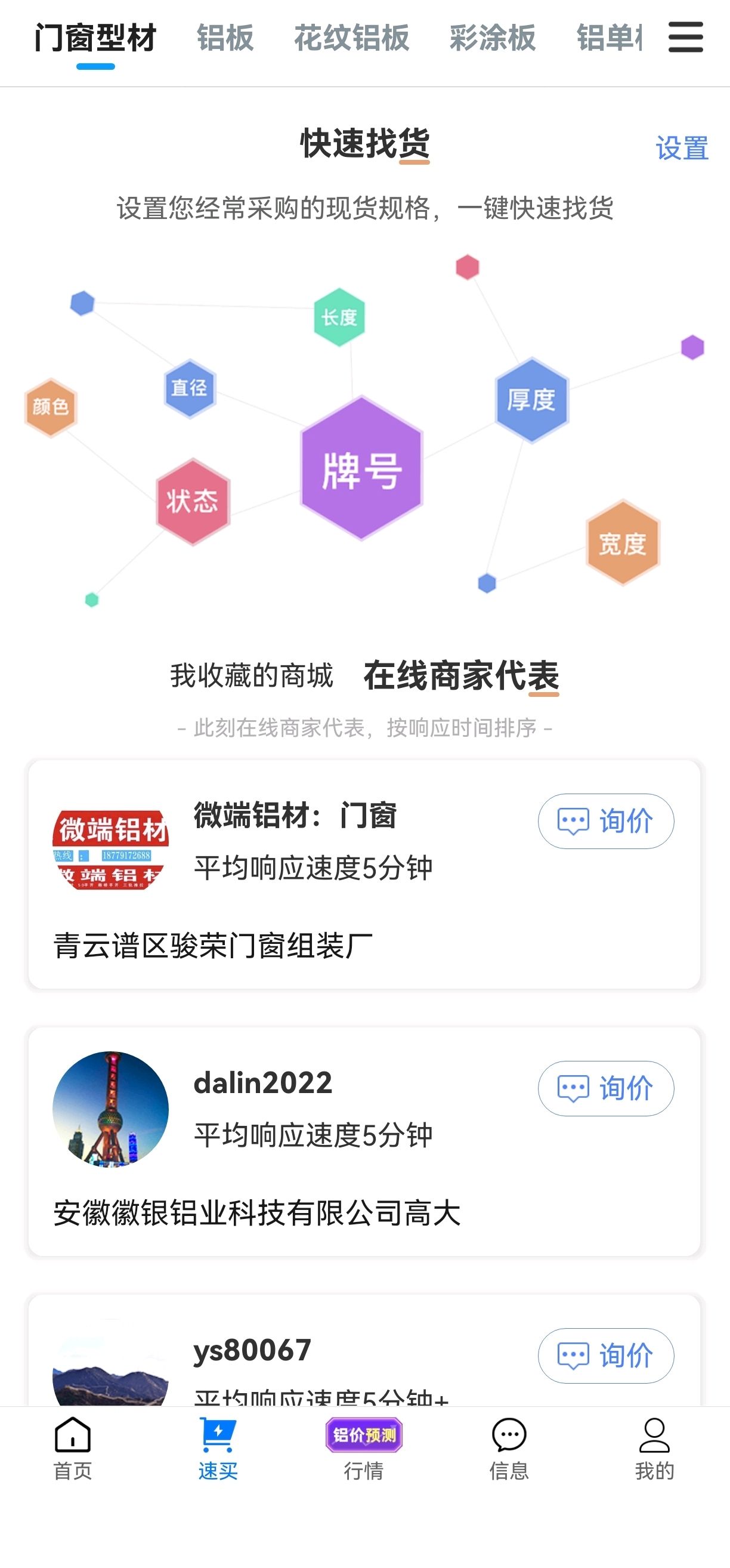Viewport: 730px width, 1568px height.
Task: Switch to the 花纹铝板 tab
Action: pos(352,38)
